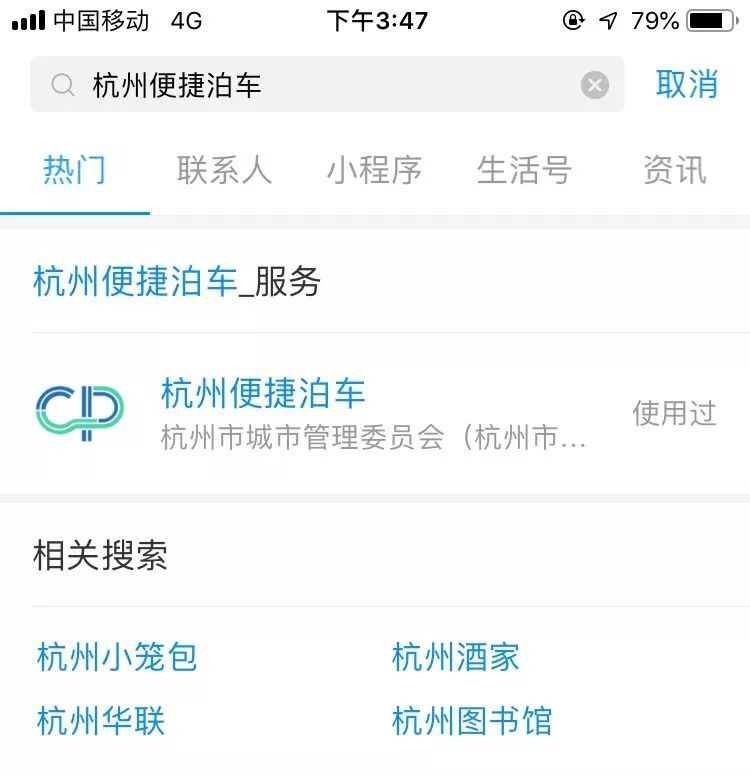Search related term 杭州酒家

click(456, 657)
